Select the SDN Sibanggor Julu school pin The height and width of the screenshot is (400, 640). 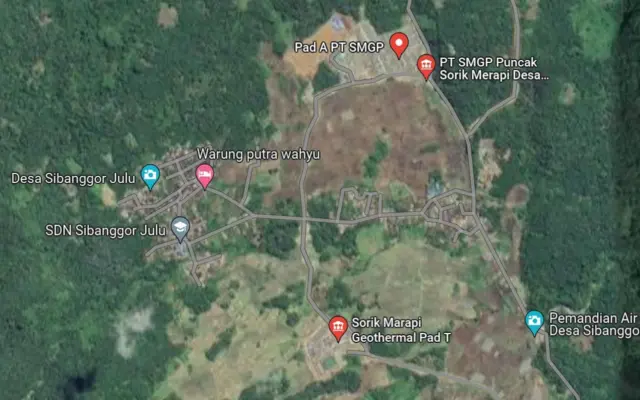pos(180,228)
